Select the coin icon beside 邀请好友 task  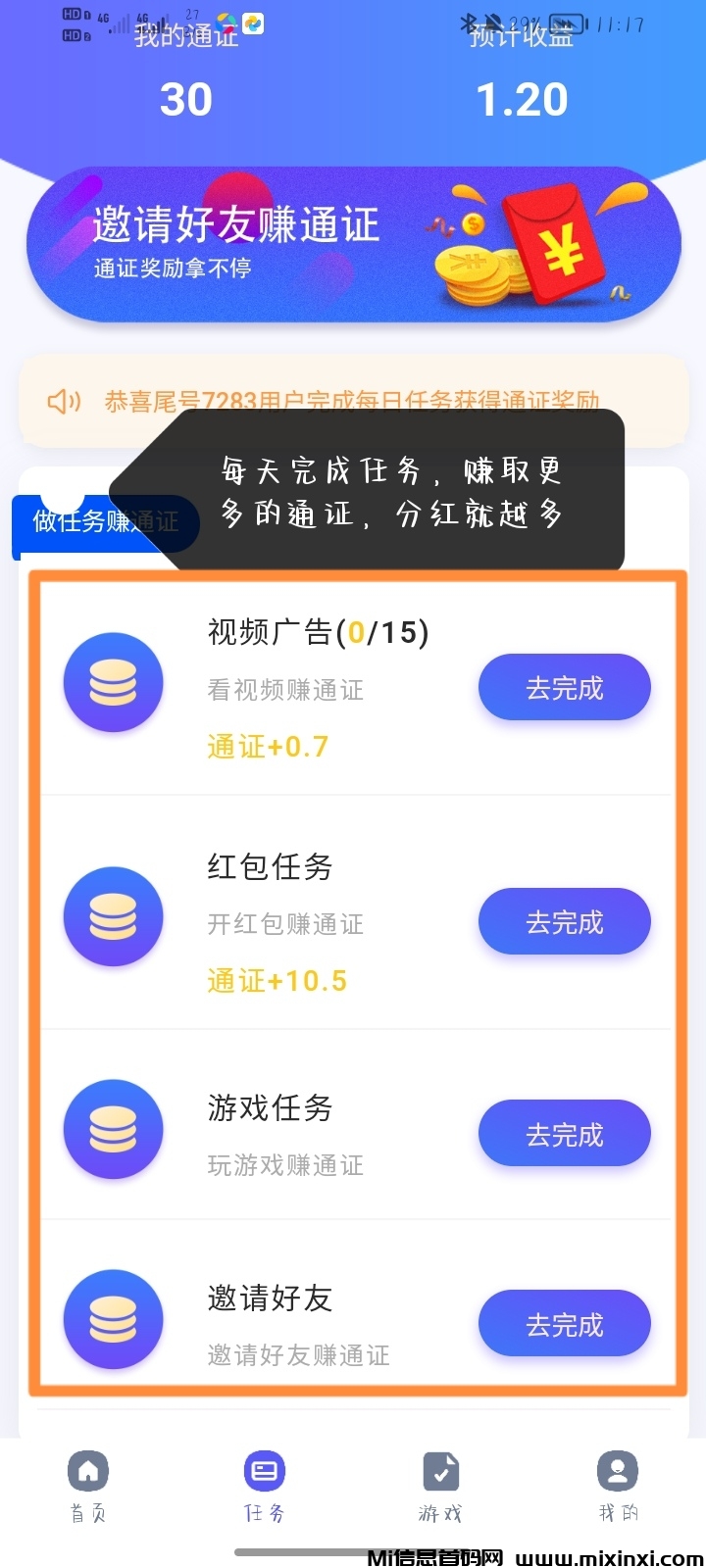click(x=113, y=1319)
